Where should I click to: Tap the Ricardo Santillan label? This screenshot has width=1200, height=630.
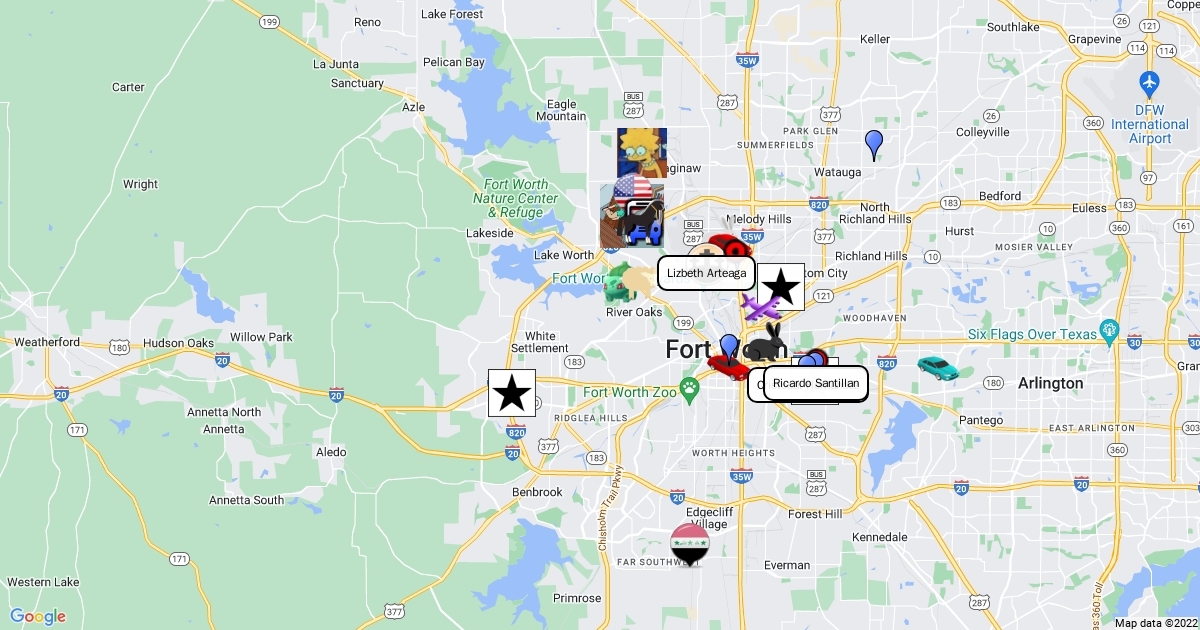(x=815, y=383)
